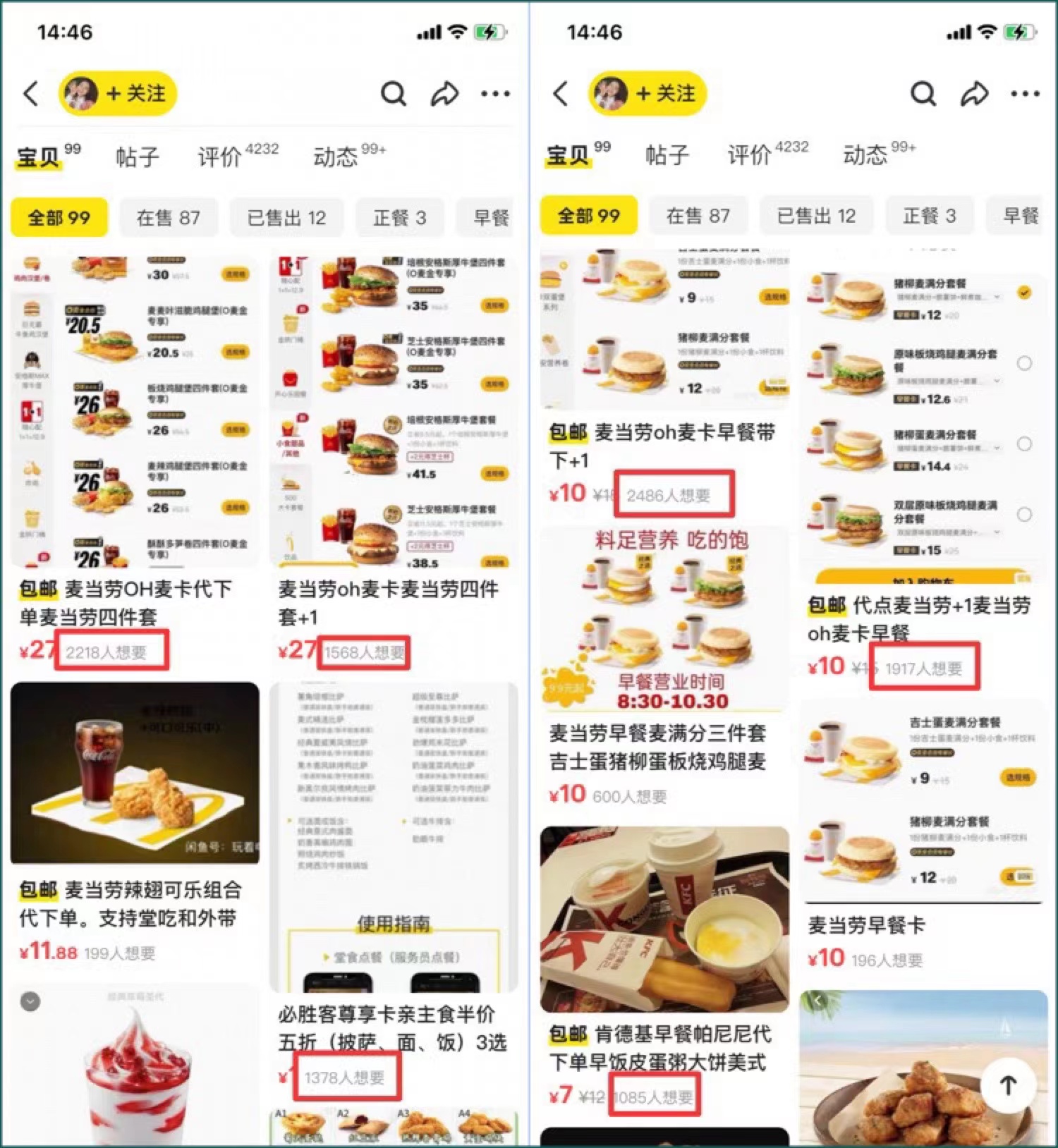Screen dimensions: 1058x1148
Task: Filter listings by 在售 87
Action: click(x=169, y=216)
